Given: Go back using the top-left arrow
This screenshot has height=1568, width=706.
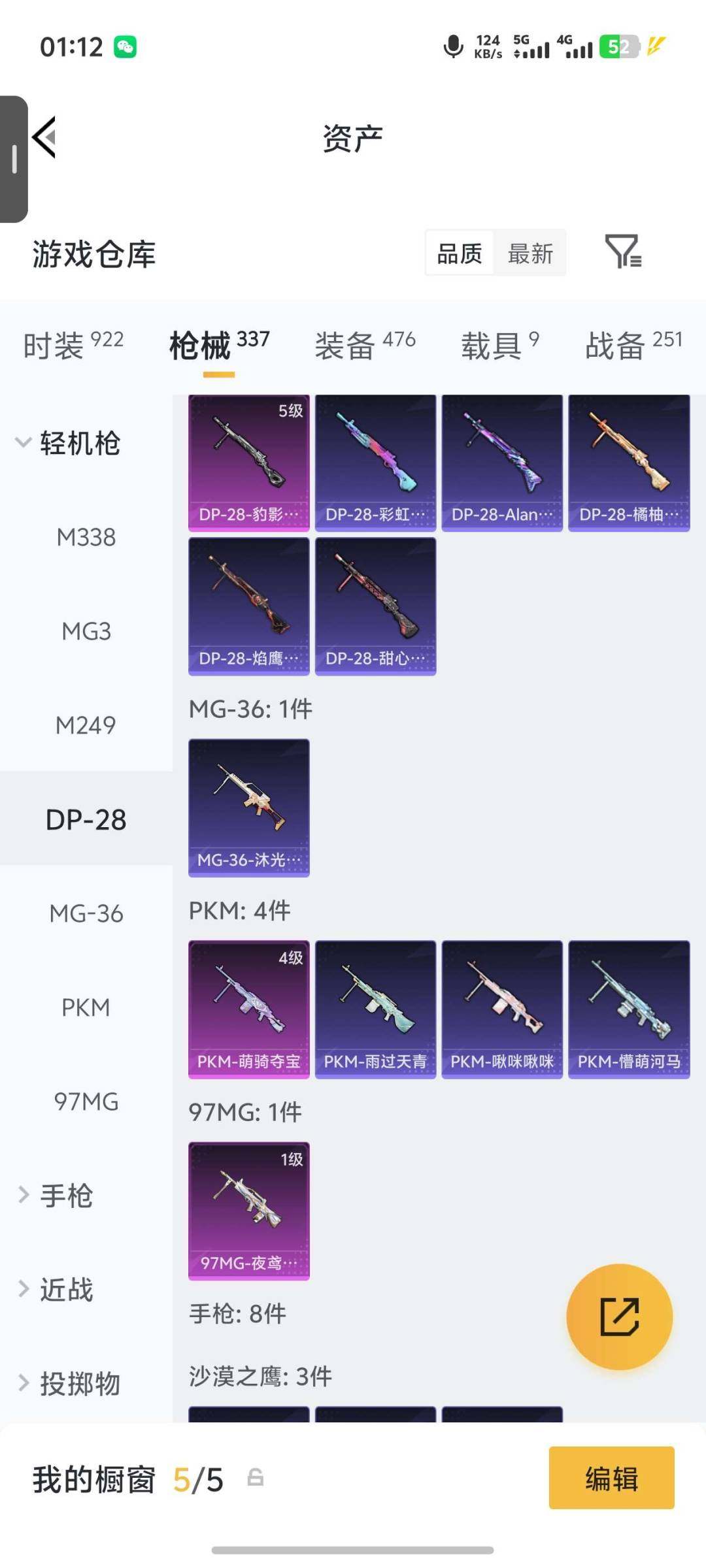Looking at the screenshot, I should point(44,137).
